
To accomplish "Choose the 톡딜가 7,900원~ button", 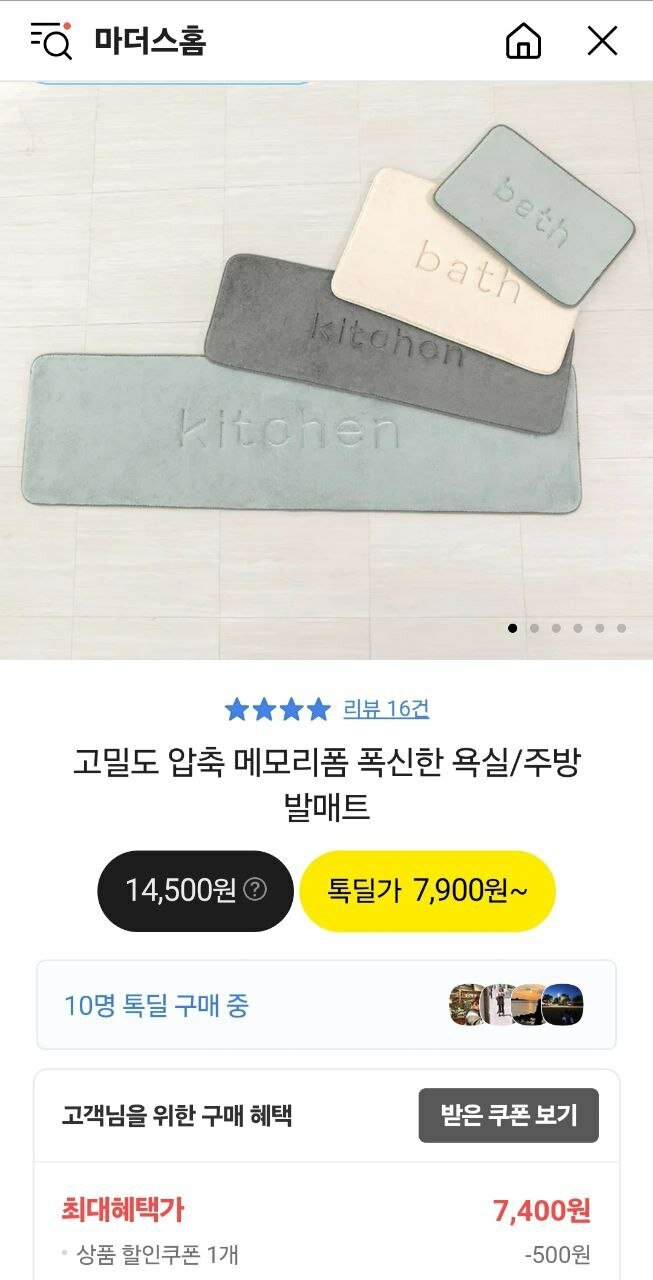I will [x=427, y=890].
